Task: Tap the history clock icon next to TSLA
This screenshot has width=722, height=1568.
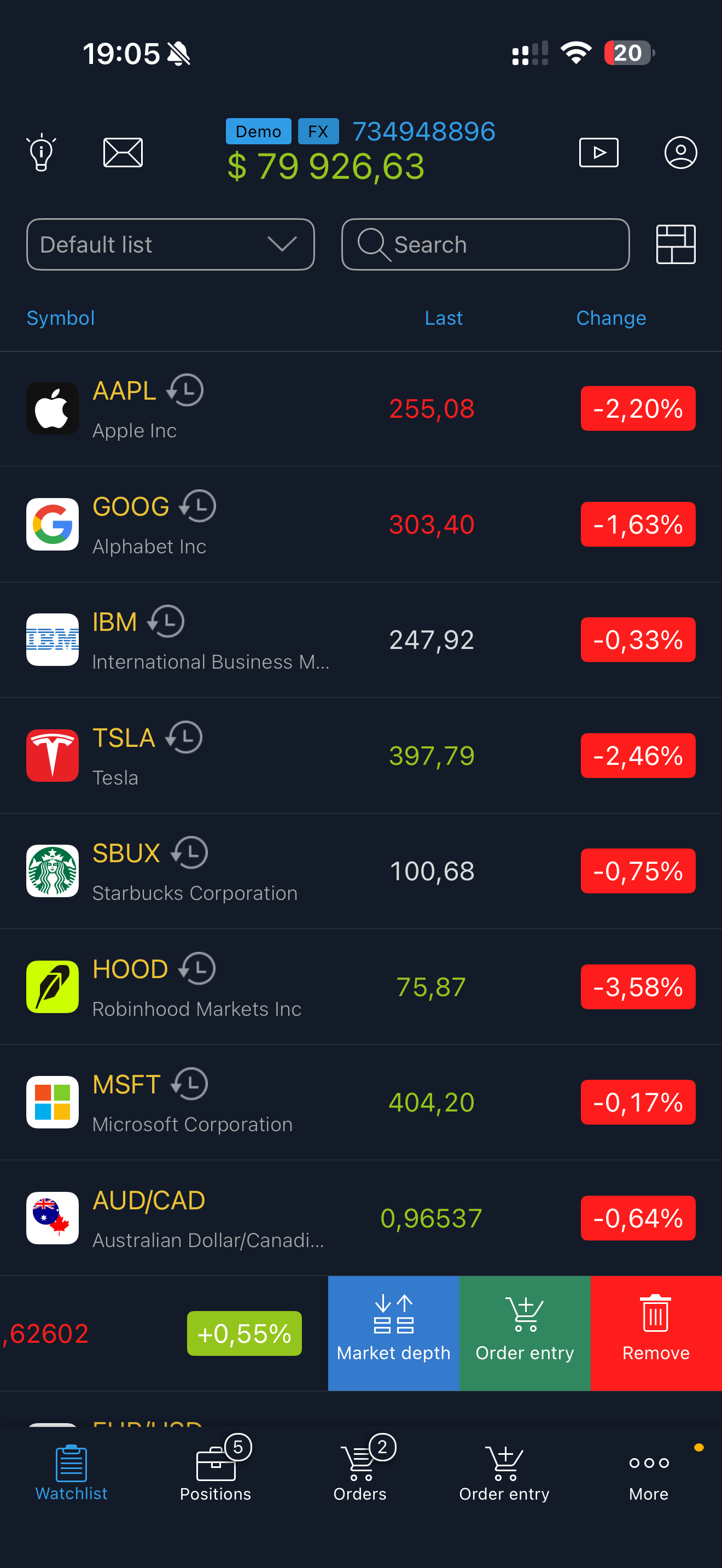Action: point(185,737)
